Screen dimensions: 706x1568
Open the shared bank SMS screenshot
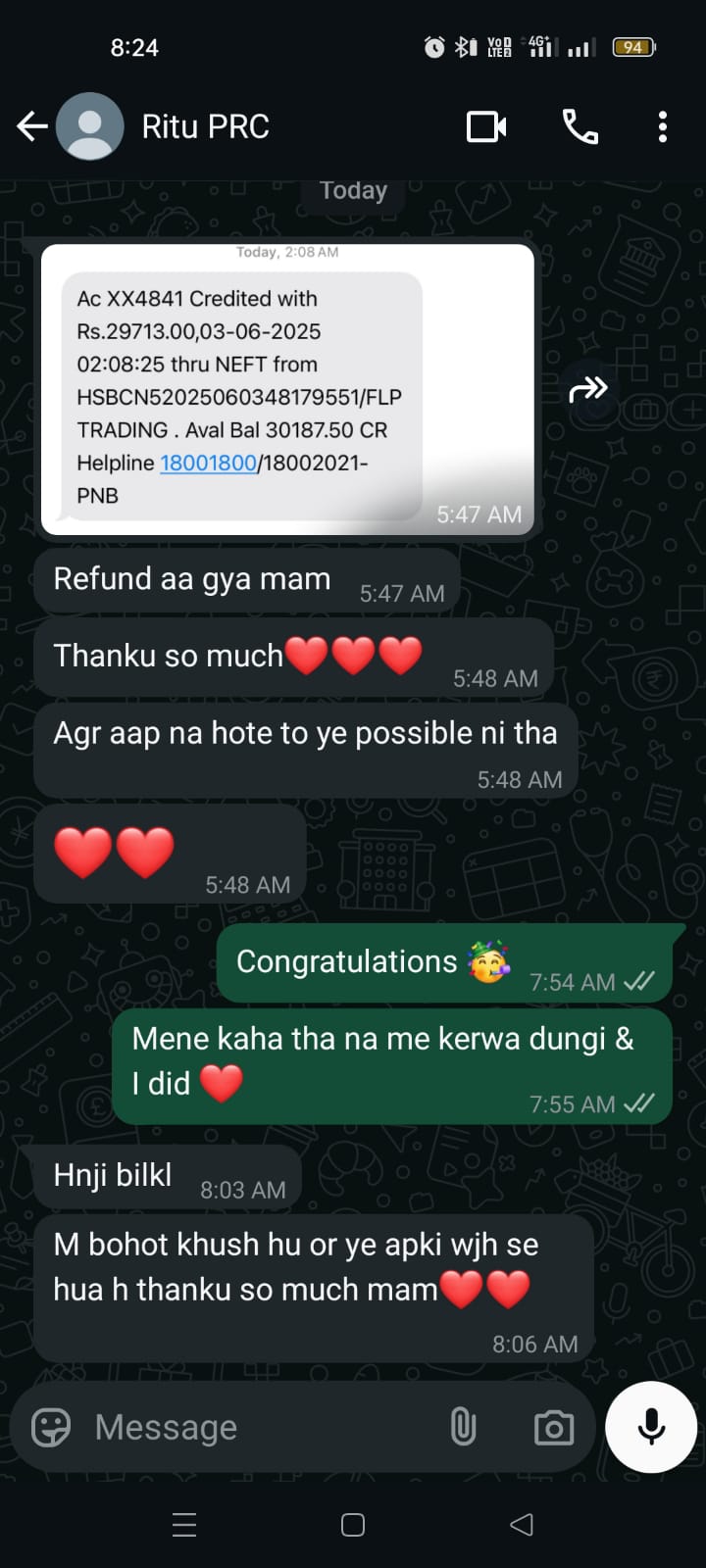[286, 390]
